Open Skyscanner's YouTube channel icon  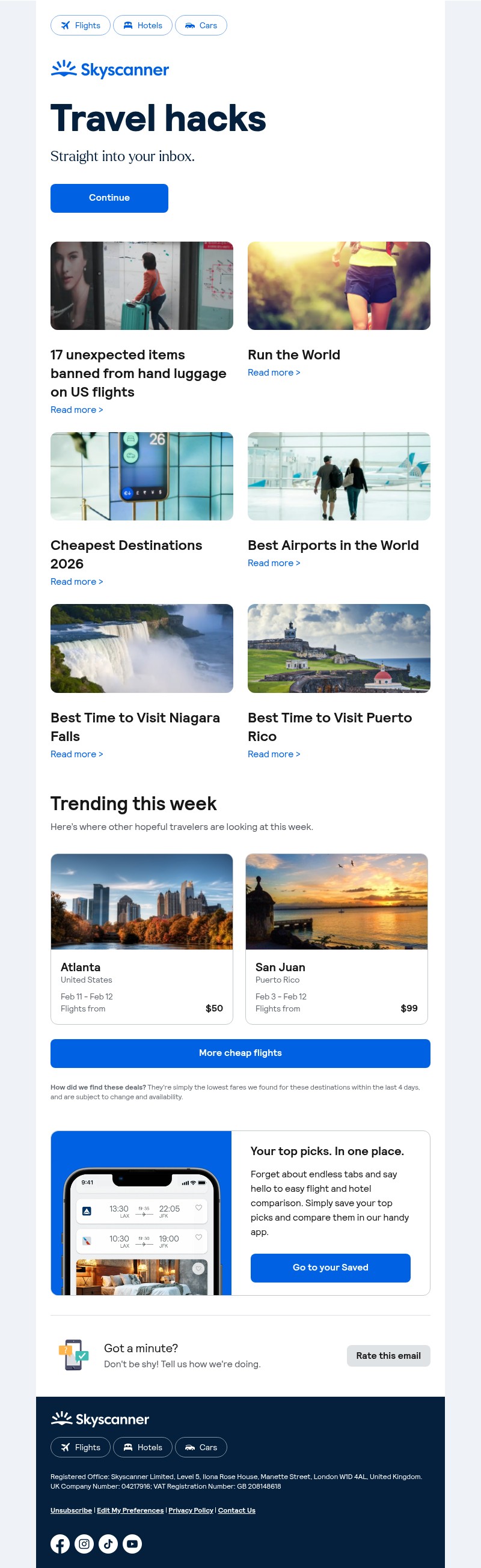click(132, 1543)
